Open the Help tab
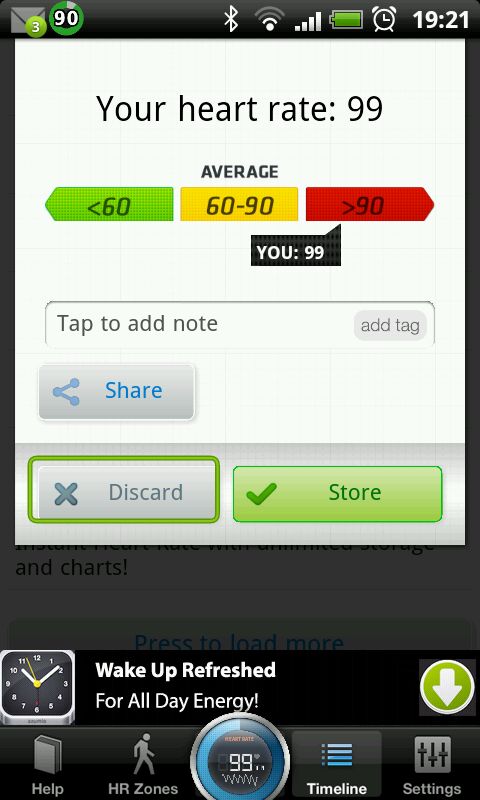Image resolution: width=480 pixels, height=800 pixels. (x=47, y=765)
